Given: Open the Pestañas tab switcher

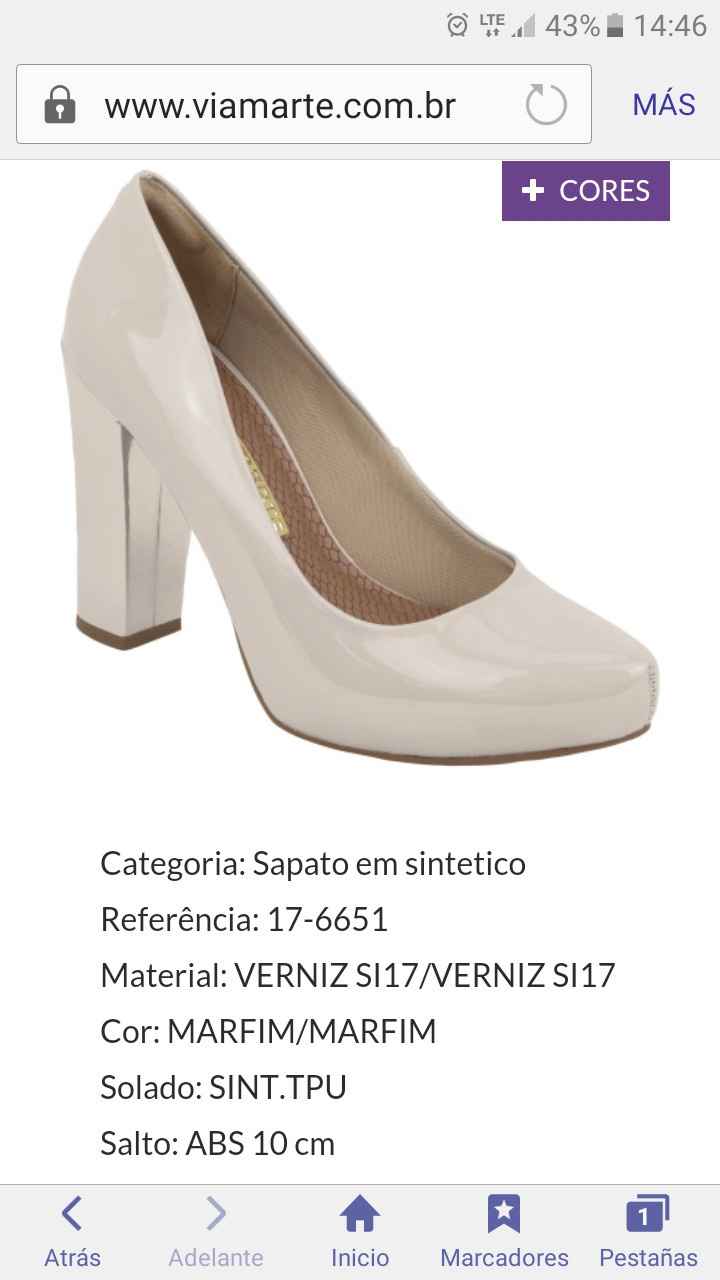Looking at the screenshot, I should (x=648, y=1232).
